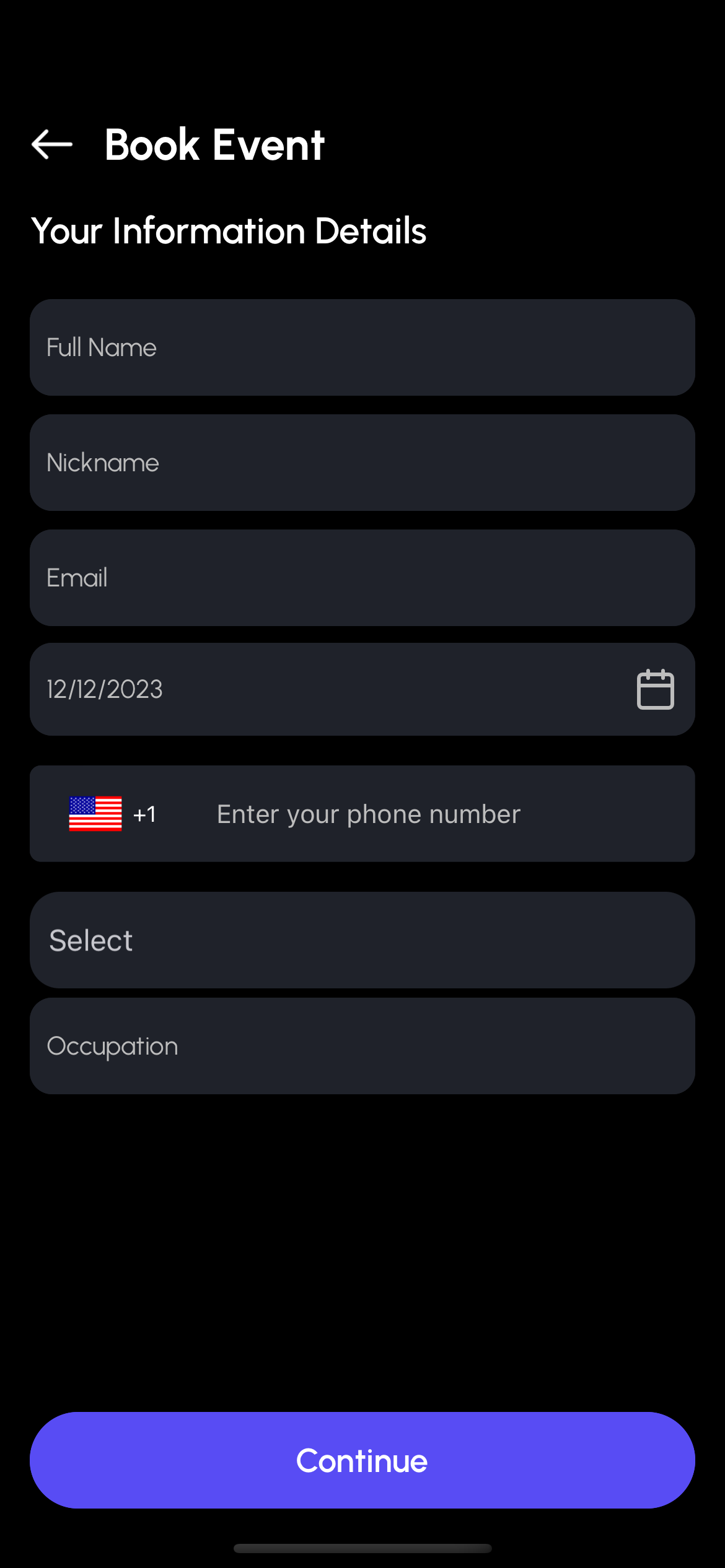The width and height of the screenshot is (725, 1568).
Task: Expand the Select dropdown
Action: point(362,940)
